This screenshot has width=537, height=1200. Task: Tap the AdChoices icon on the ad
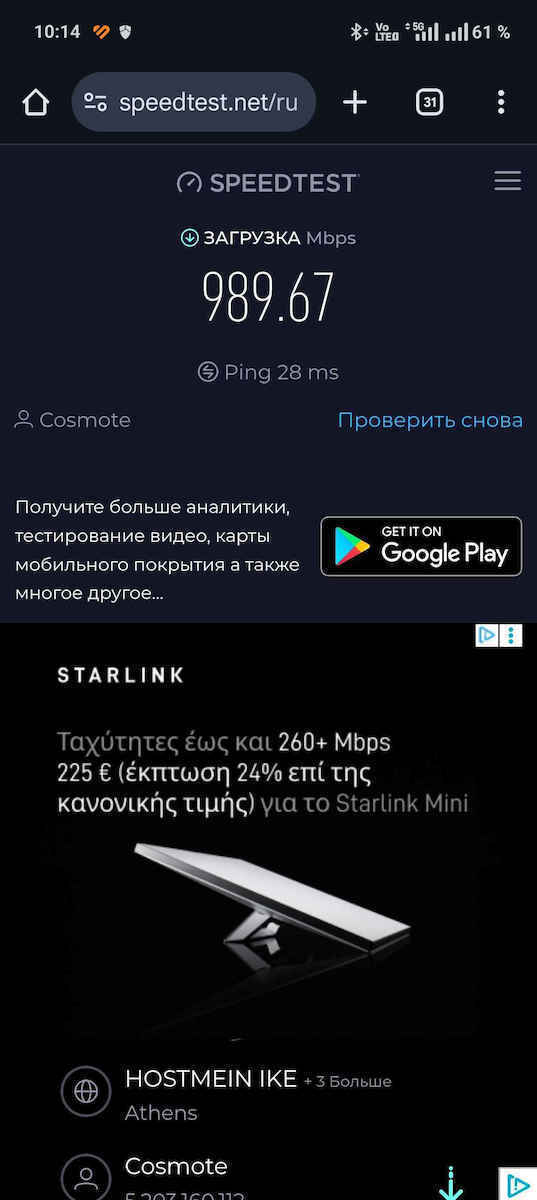[x=486, y=635]
